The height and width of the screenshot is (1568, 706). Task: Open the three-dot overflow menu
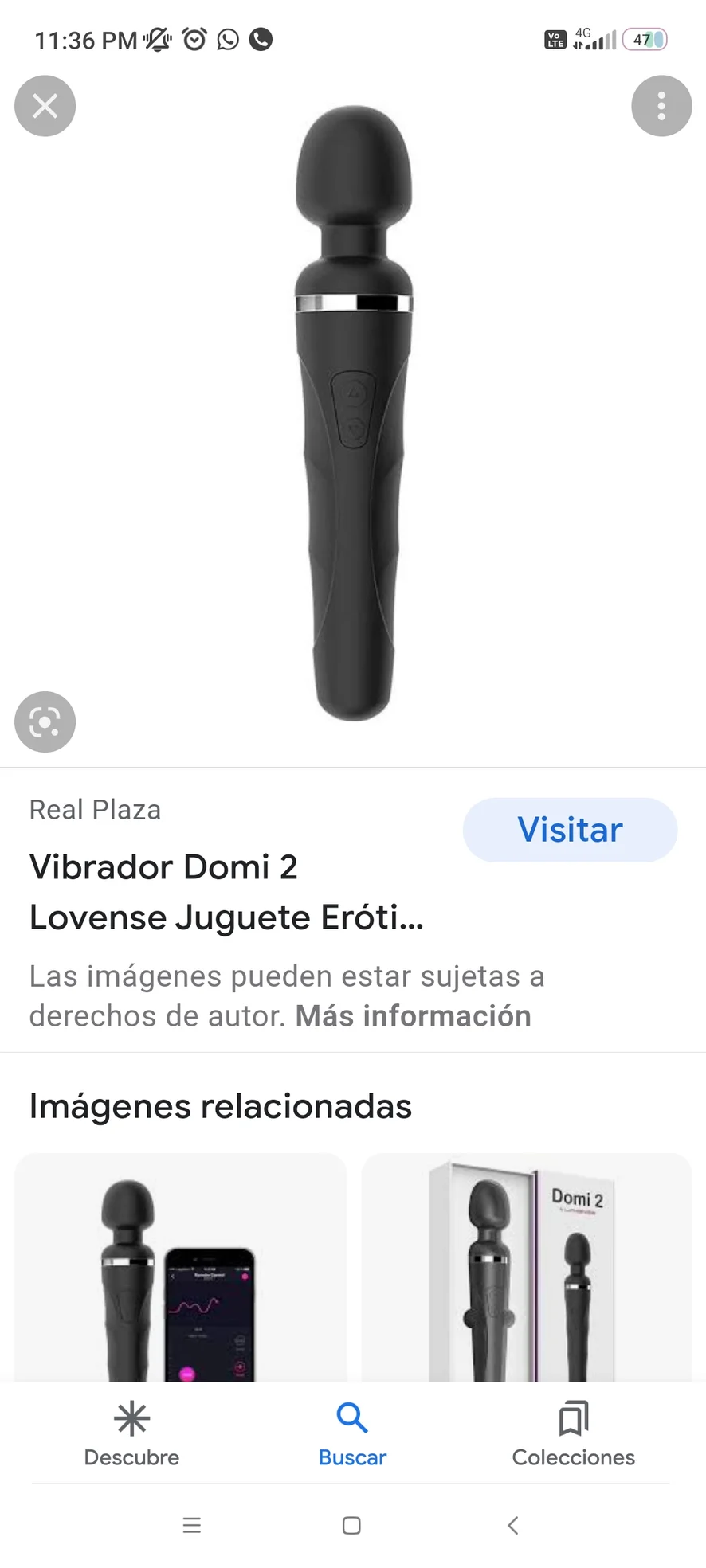pos(661,106)
